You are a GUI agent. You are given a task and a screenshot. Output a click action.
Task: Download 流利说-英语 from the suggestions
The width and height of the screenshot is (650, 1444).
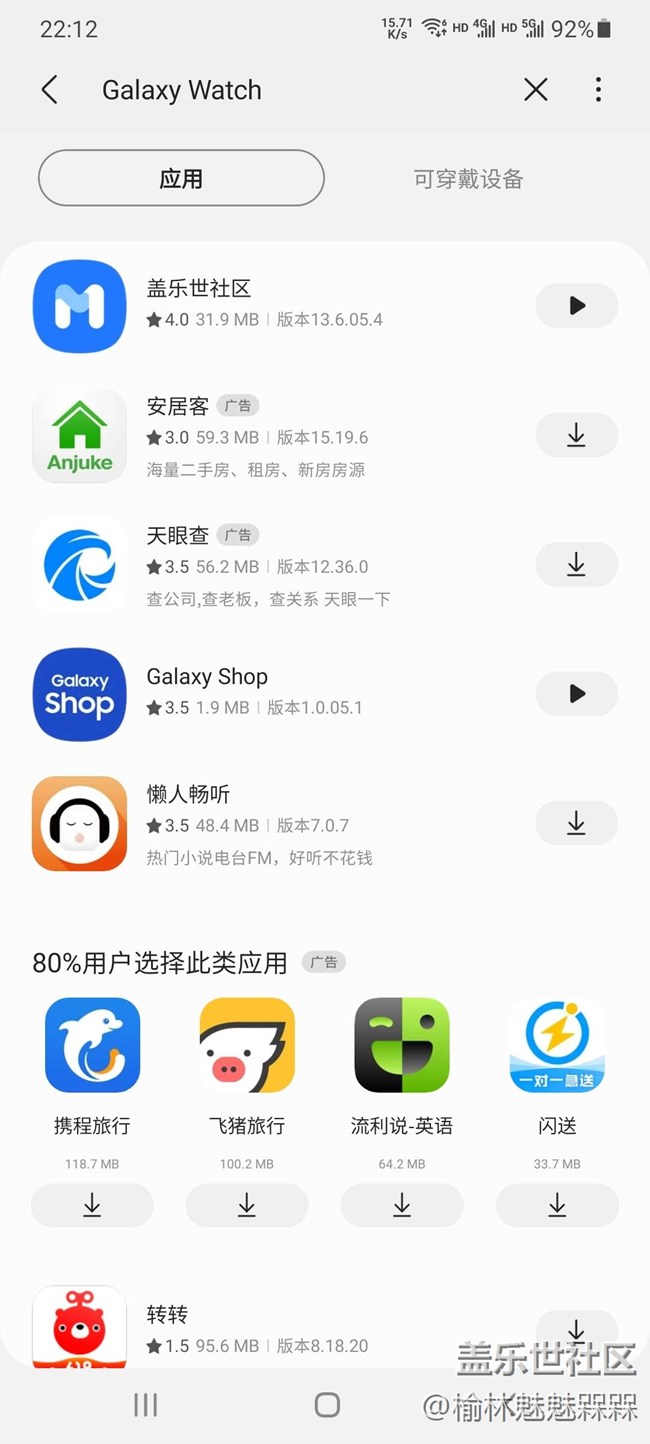(402, 1205)
